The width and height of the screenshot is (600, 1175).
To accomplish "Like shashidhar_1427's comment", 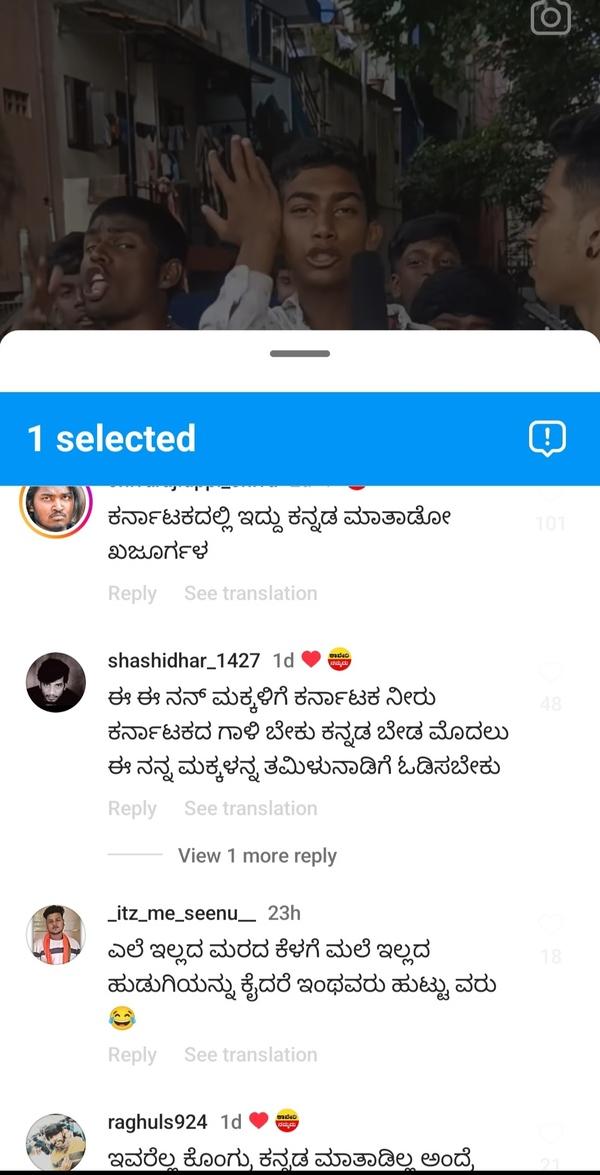I will pyautogui.click(x=550, y=672).
